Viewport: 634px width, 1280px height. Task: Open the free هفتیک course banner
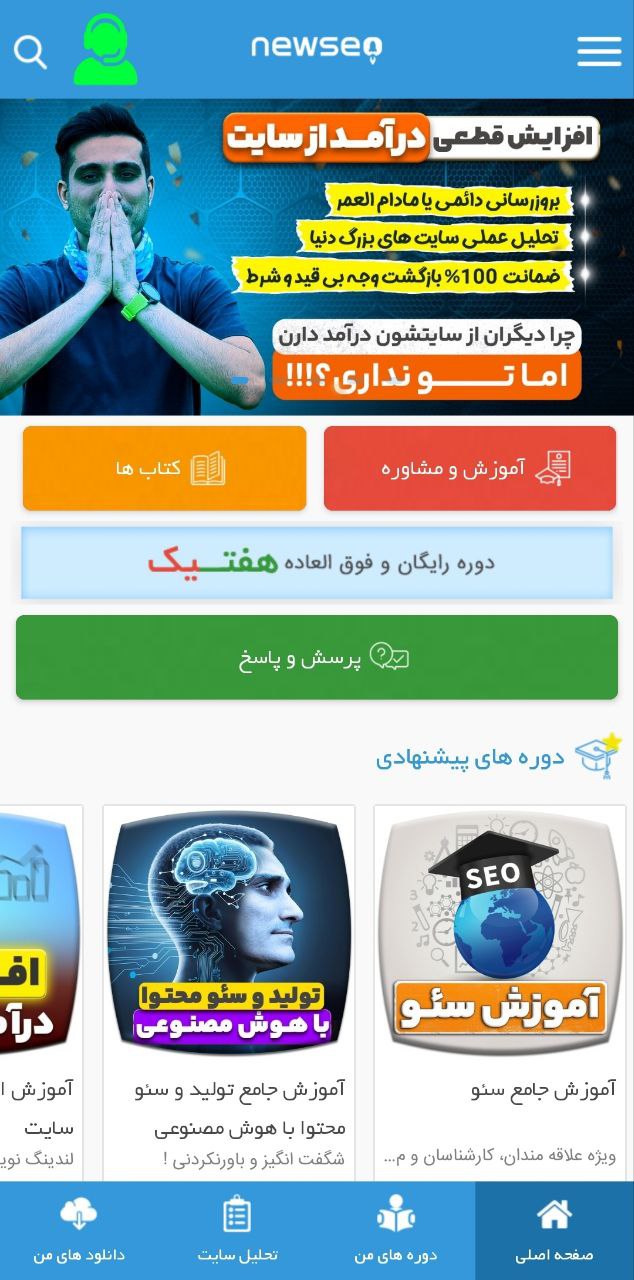point(317,563)
